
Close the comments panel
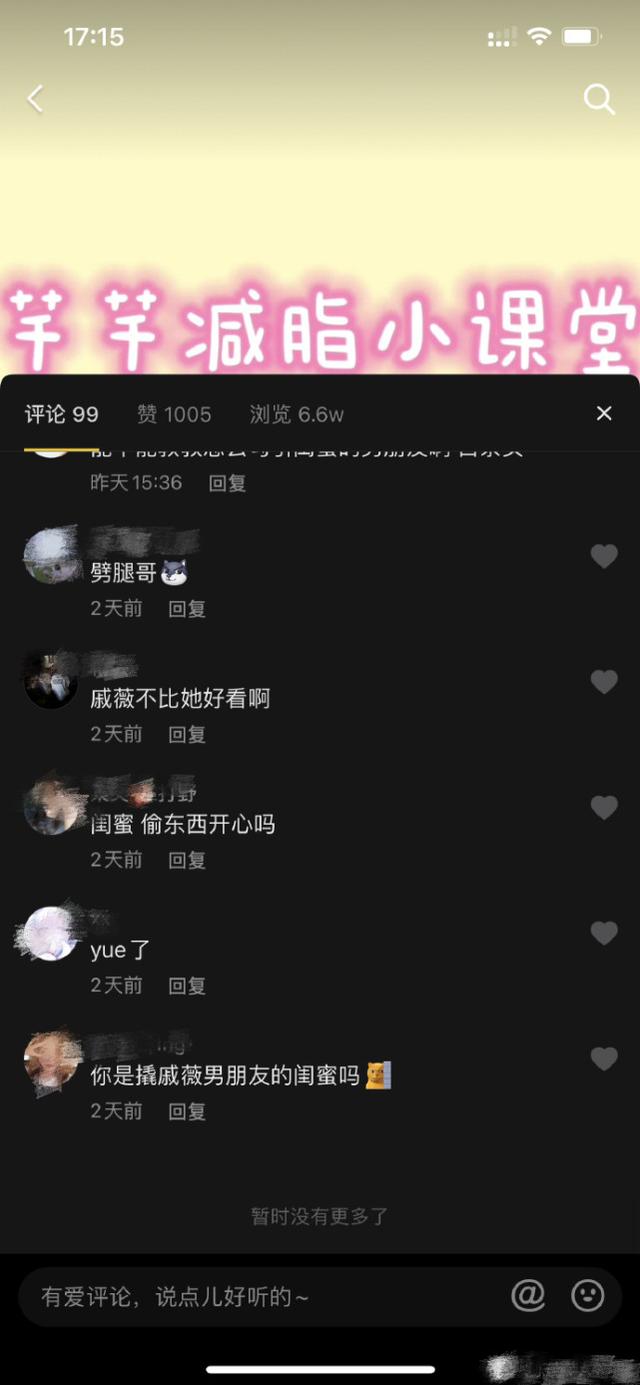(x=604, y=413)
